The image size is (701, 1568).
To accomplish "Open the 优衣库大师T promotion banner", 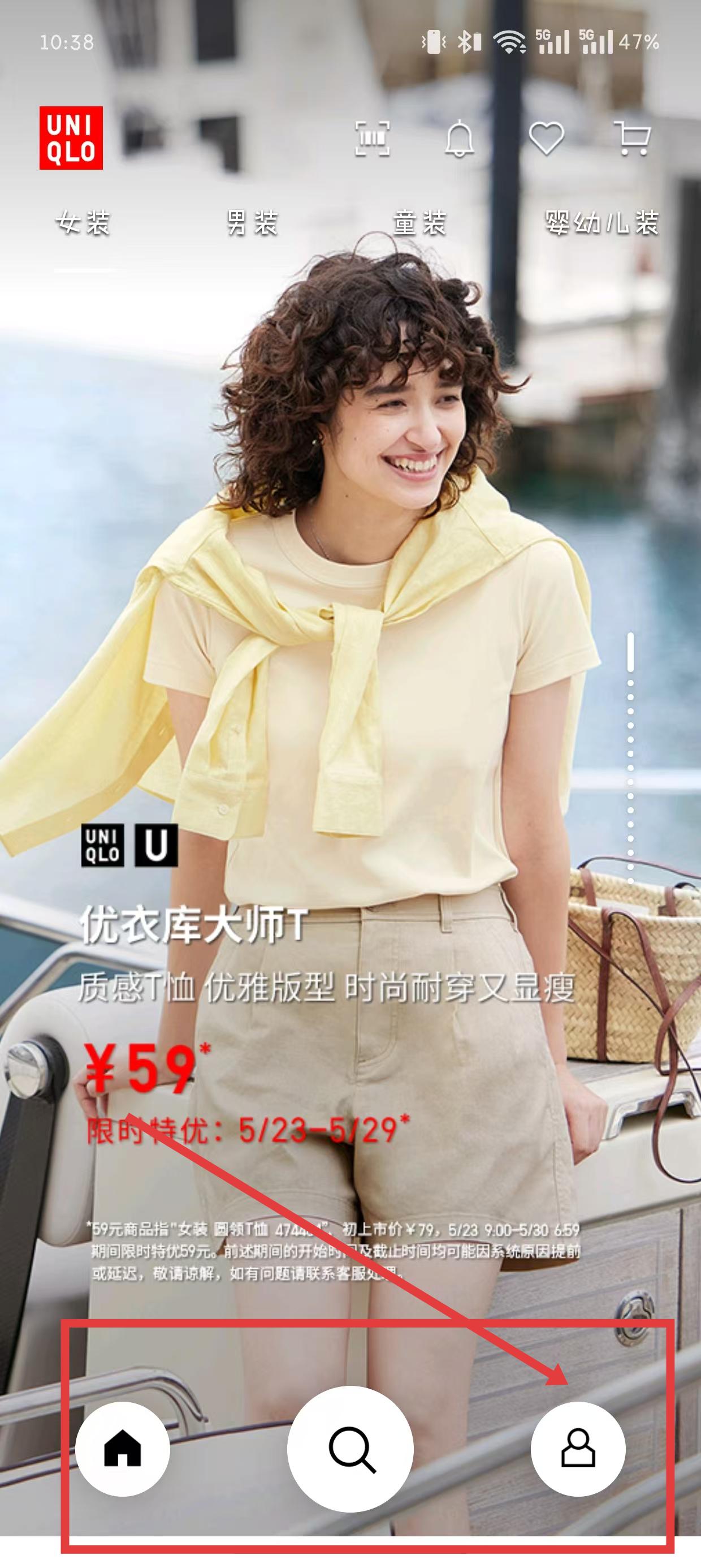I will (x=328, y=974).
